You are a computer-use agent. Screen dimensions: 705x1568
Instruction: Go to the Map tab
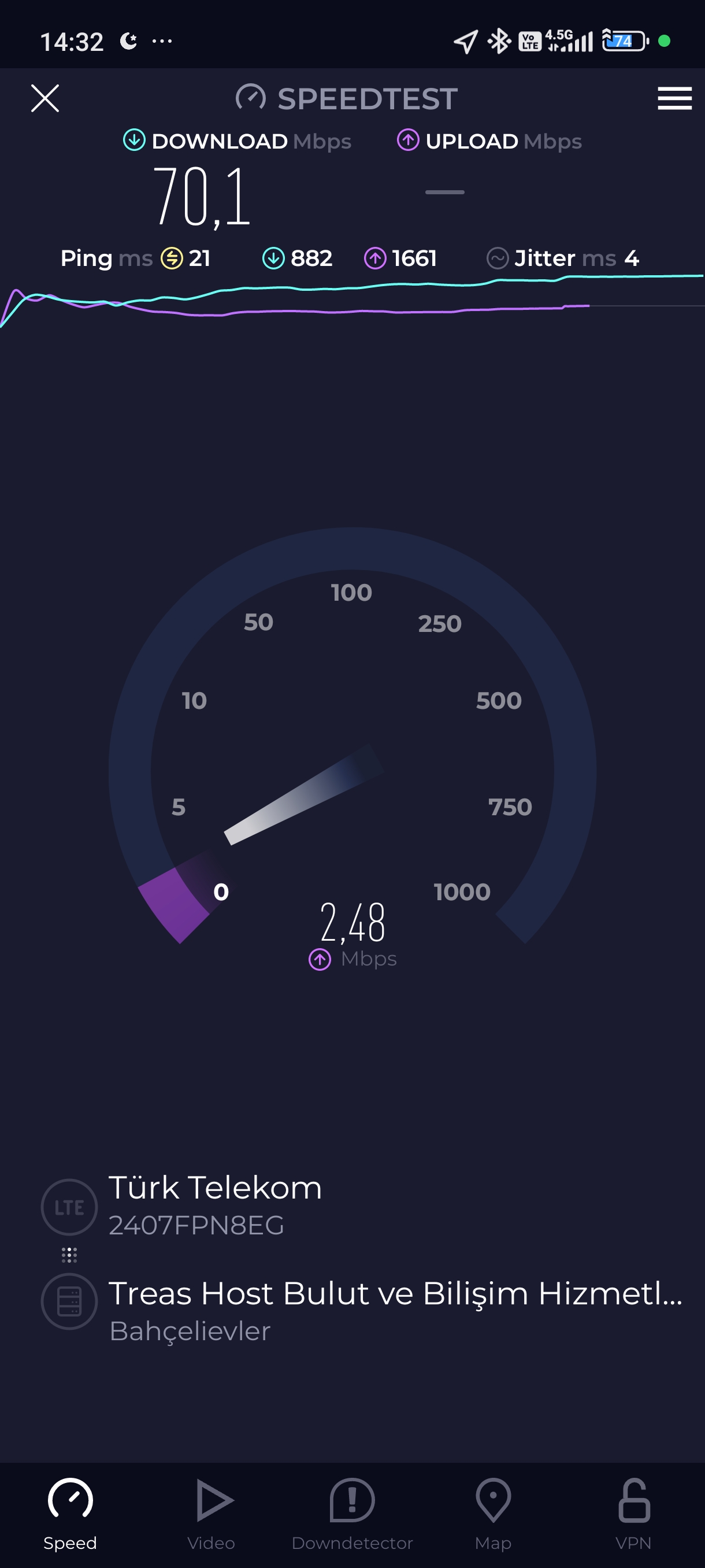[493, 1514]
